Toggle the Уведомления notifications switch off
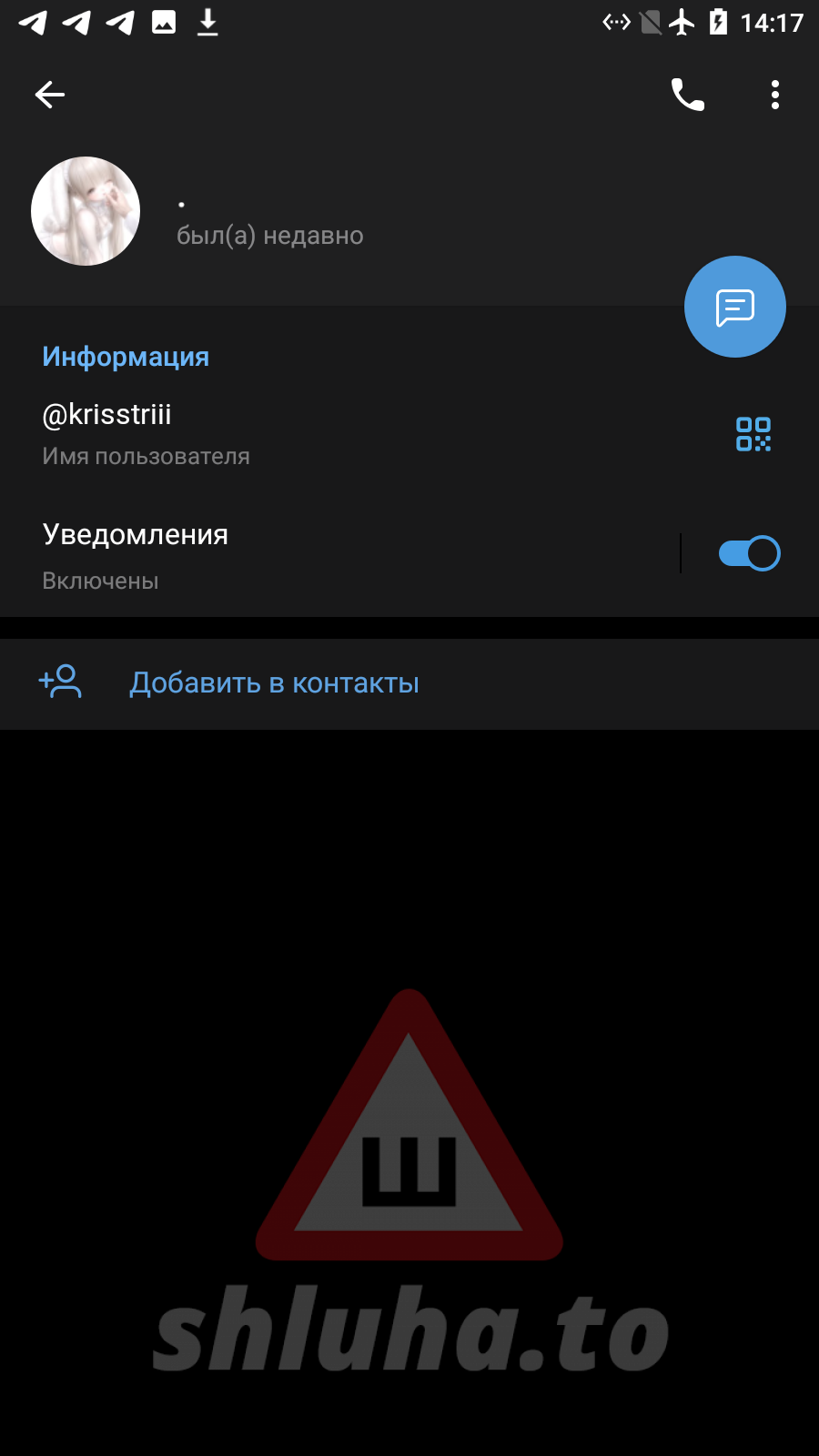The height and width of the screenshot is (1456, 819). click(749, 553)
